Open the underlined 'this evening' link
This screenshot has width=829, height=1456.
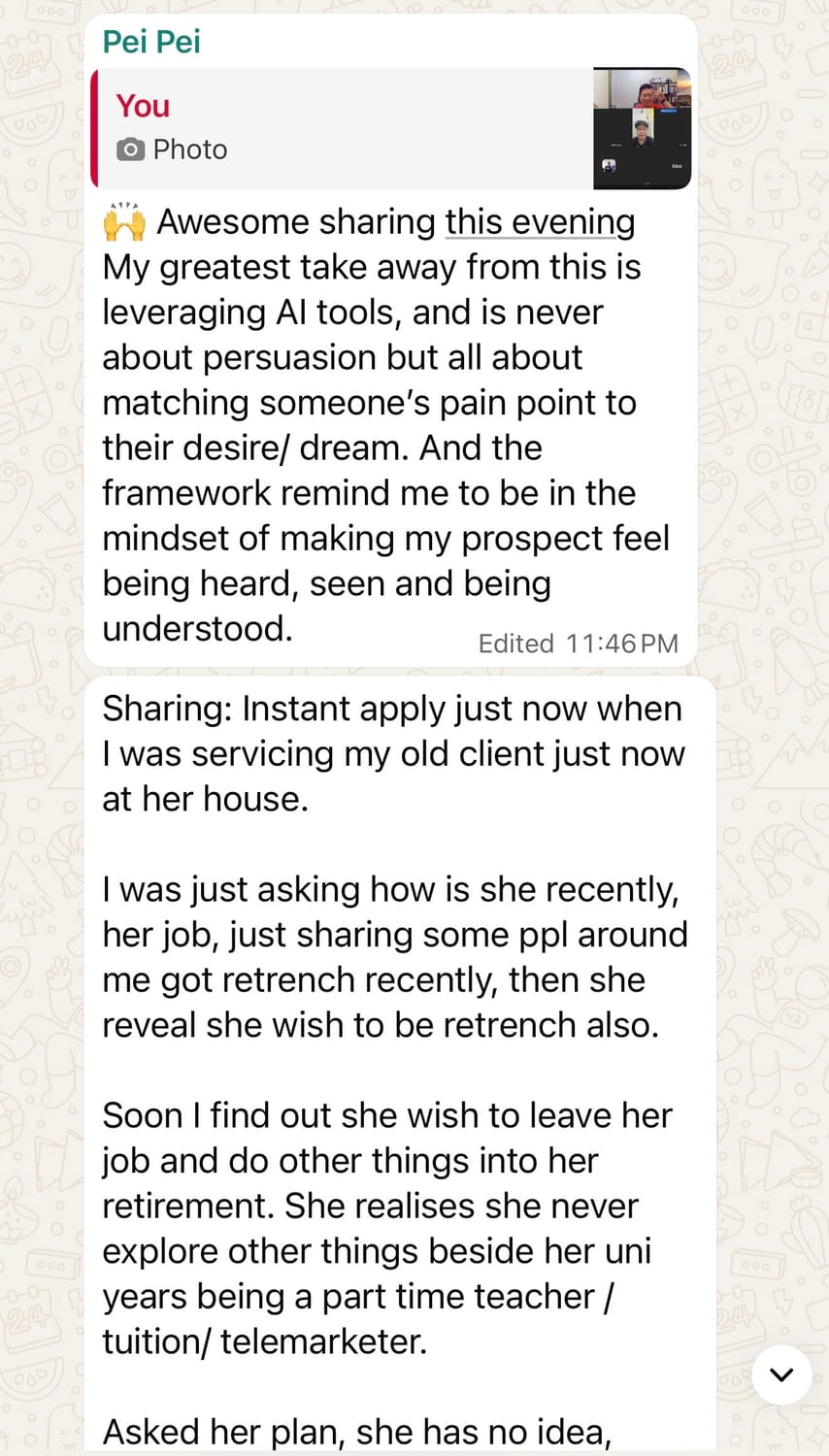pos(540,221)
